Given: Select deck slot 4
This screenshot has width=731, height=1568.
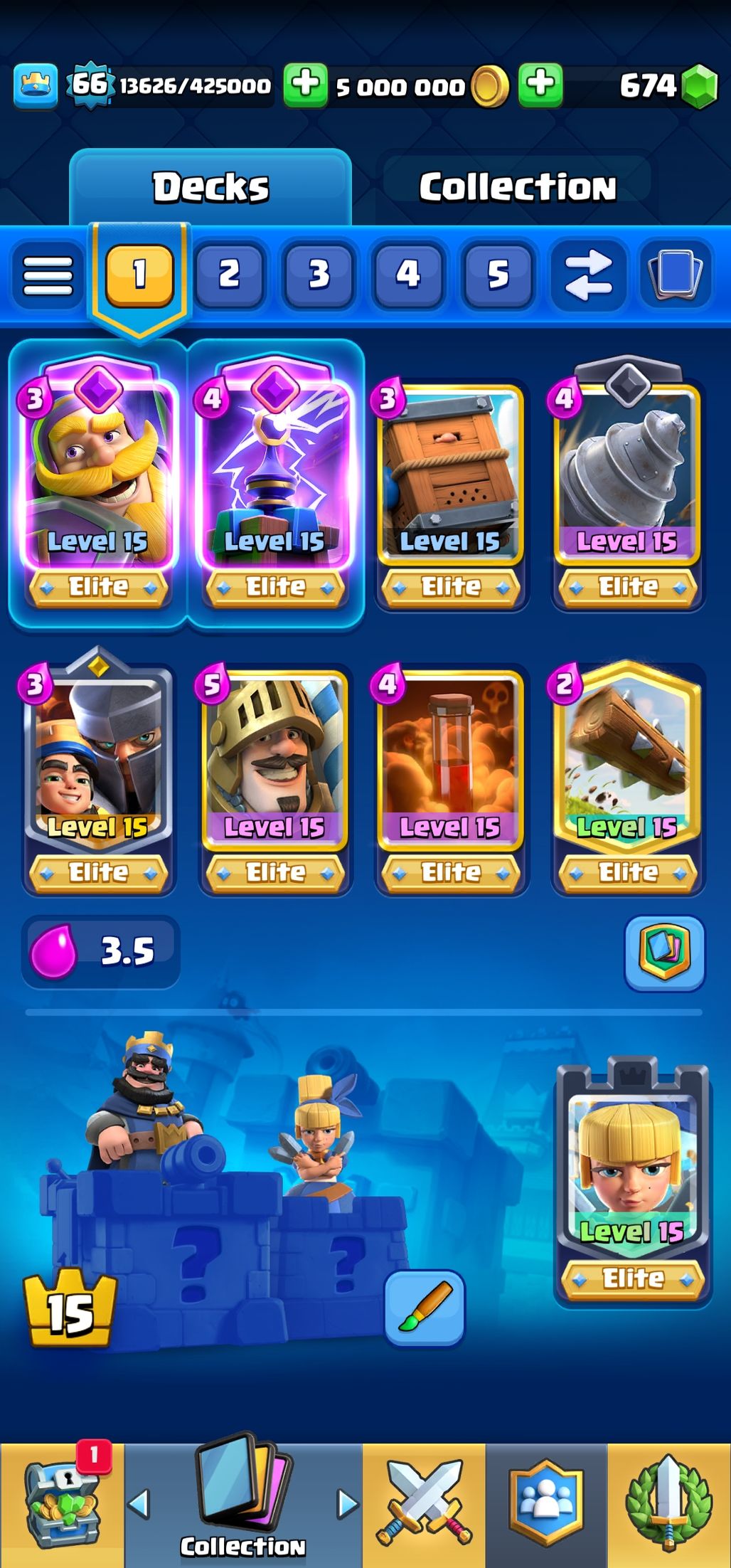Looking at the screenshot, I should pos(408,275).
